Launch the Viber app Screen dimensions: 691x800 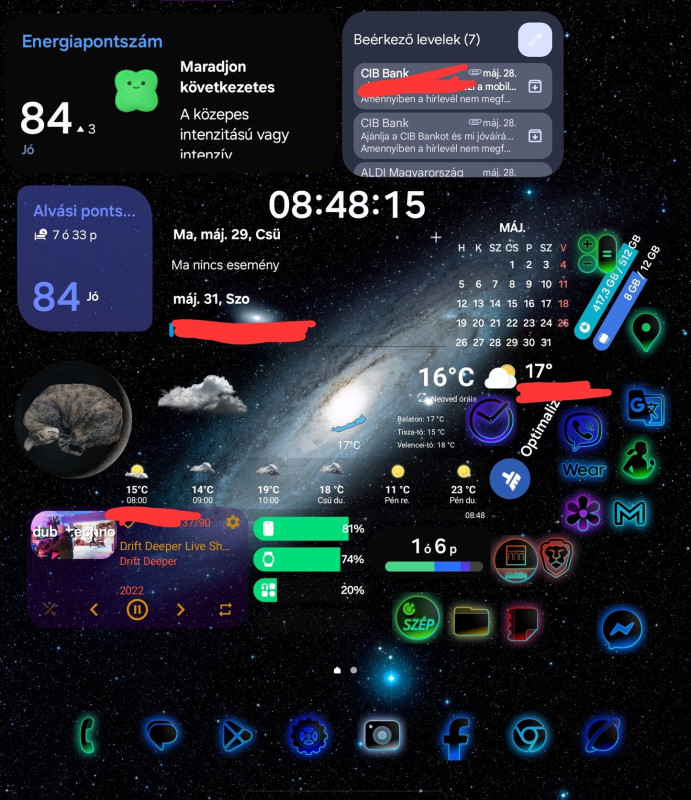click(x=583, y=431)
